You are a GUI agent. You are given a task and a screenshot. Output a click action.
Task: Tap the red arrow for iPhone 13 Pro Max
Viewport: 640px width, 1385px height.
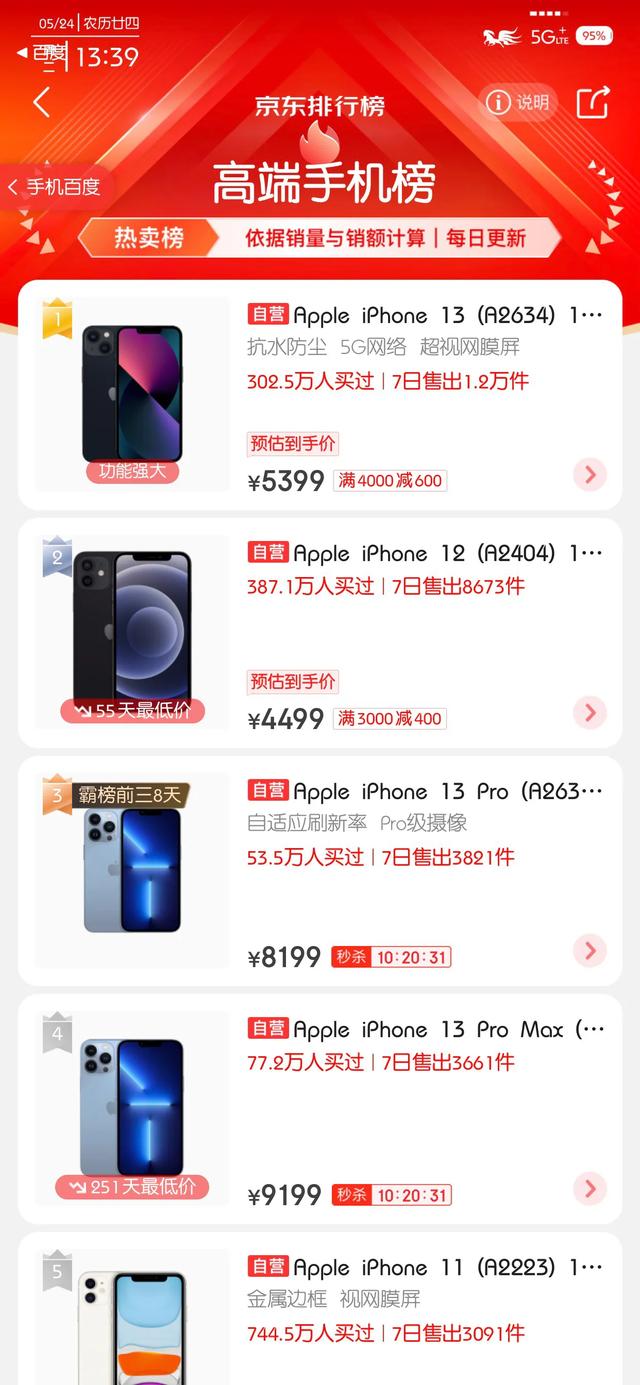click(590, 1188)
